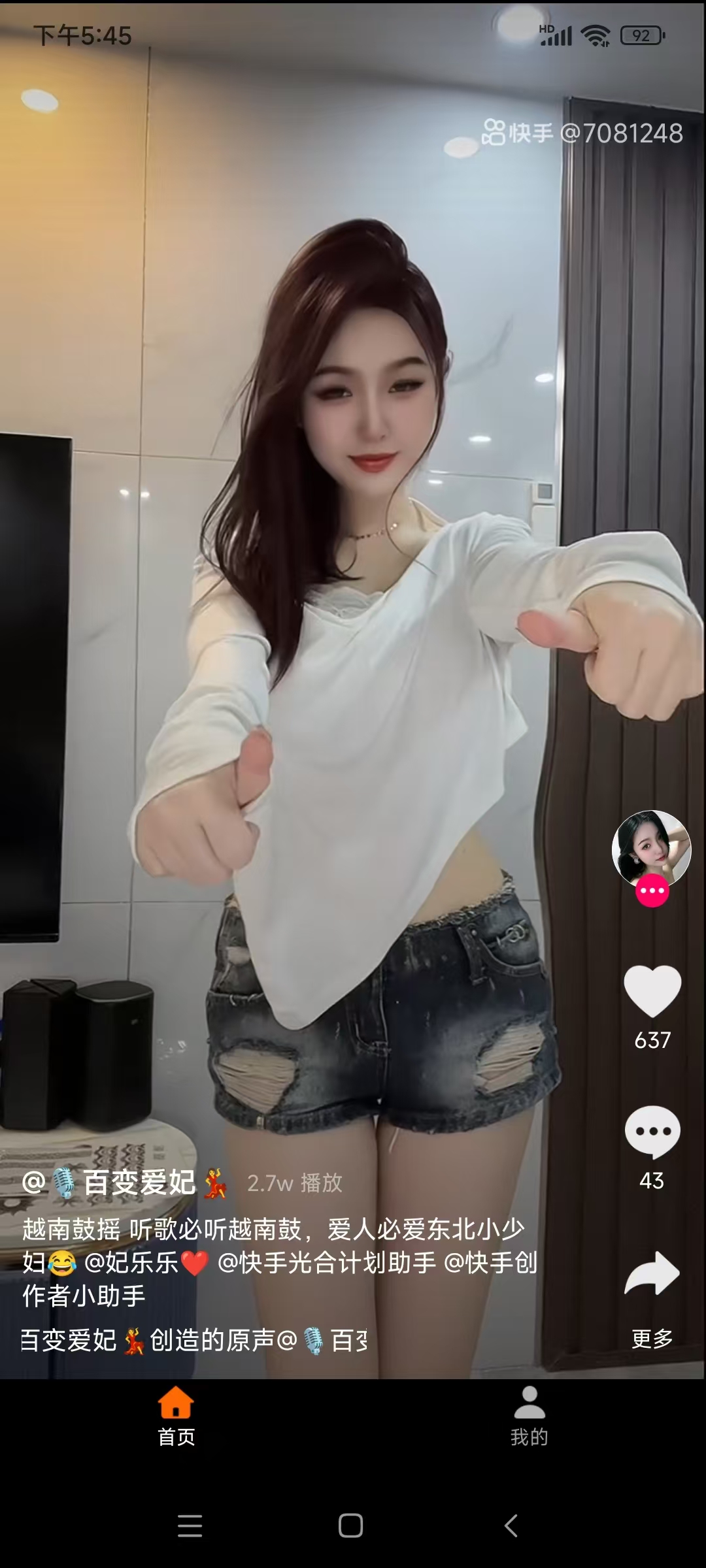Viewport: 706px width, 1568px height.
Task: Open the creator's round avatar
Action: (x=651, y=849)
